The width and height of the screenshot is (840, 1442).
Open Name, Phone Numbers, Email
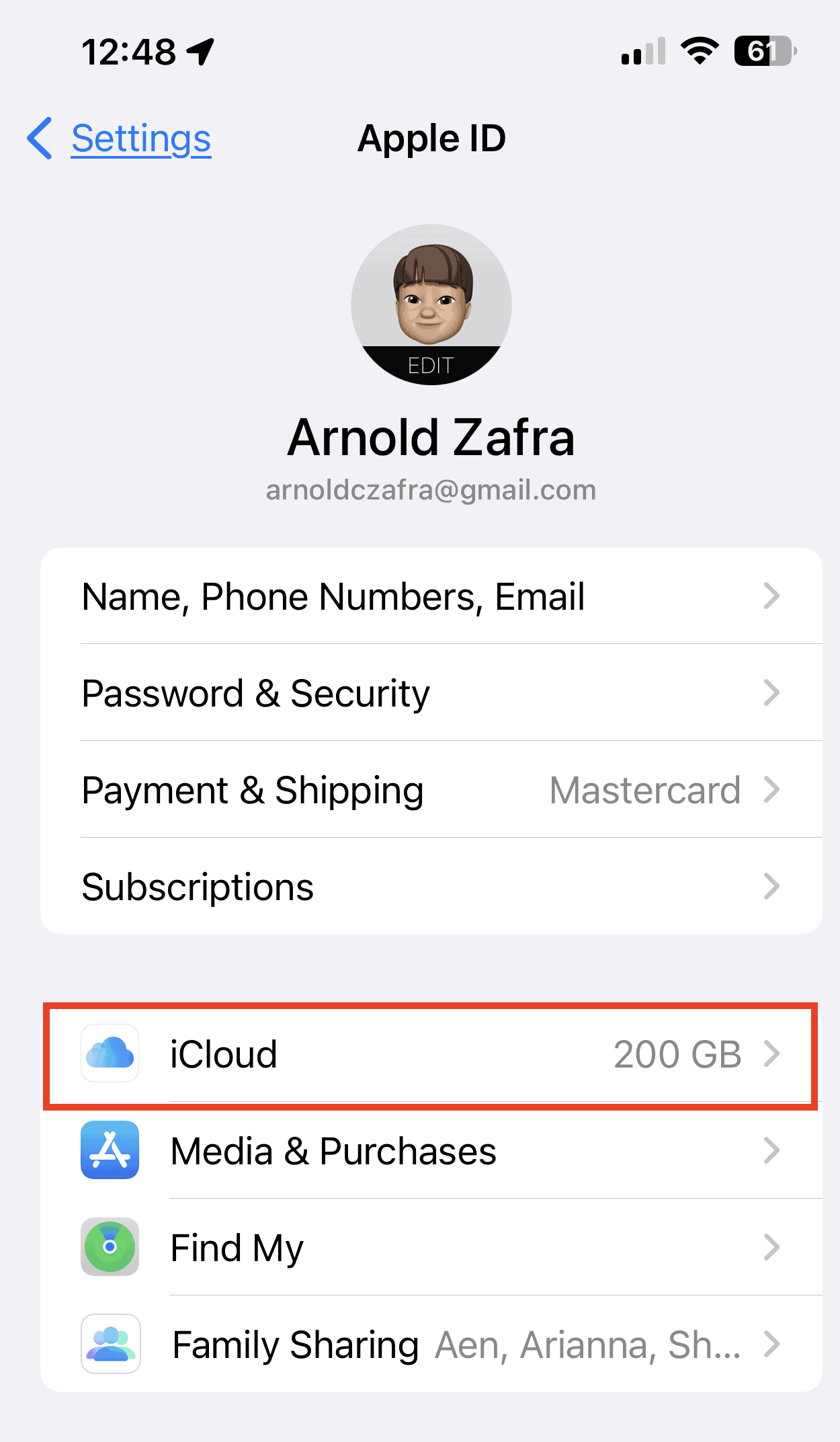click(430, 596)
